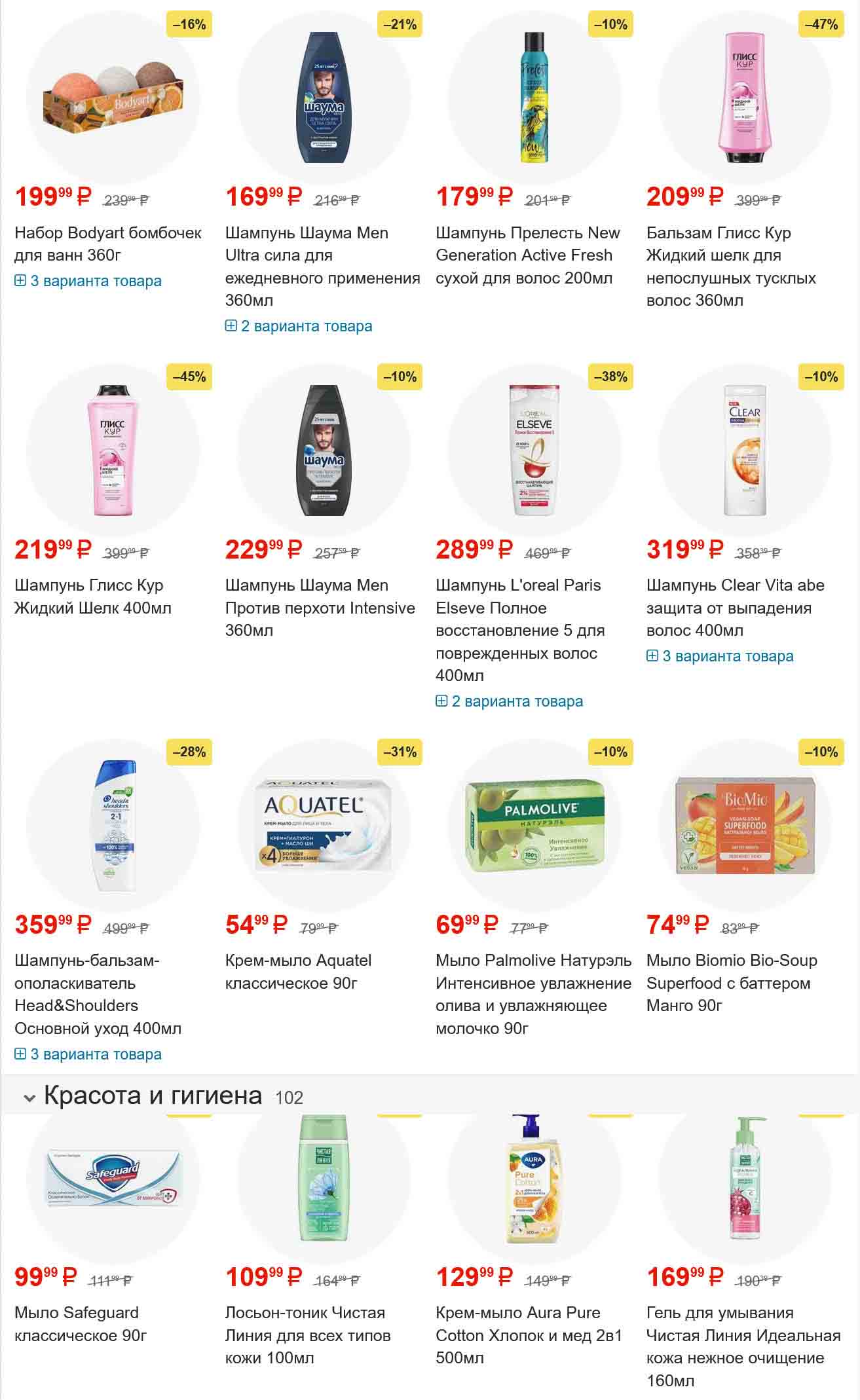The image size is (860, 1400).
Task: Open Глисс Кур Жидкий Шелк shampoo 400мл
Action: (93, 597)
